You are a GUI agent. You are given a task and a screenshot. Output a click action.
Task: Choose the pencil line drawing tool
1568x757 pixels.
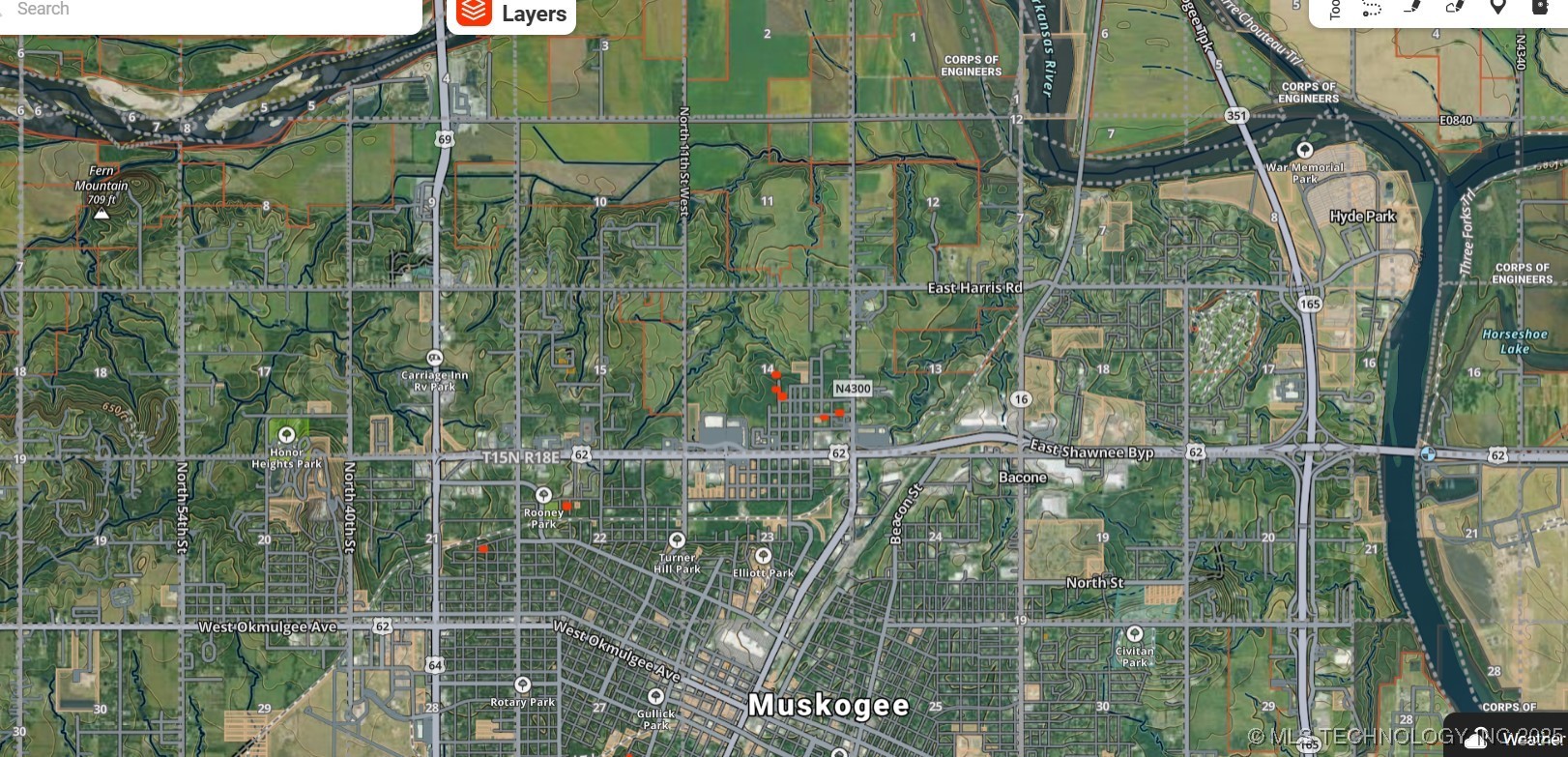click(1413, 8)
